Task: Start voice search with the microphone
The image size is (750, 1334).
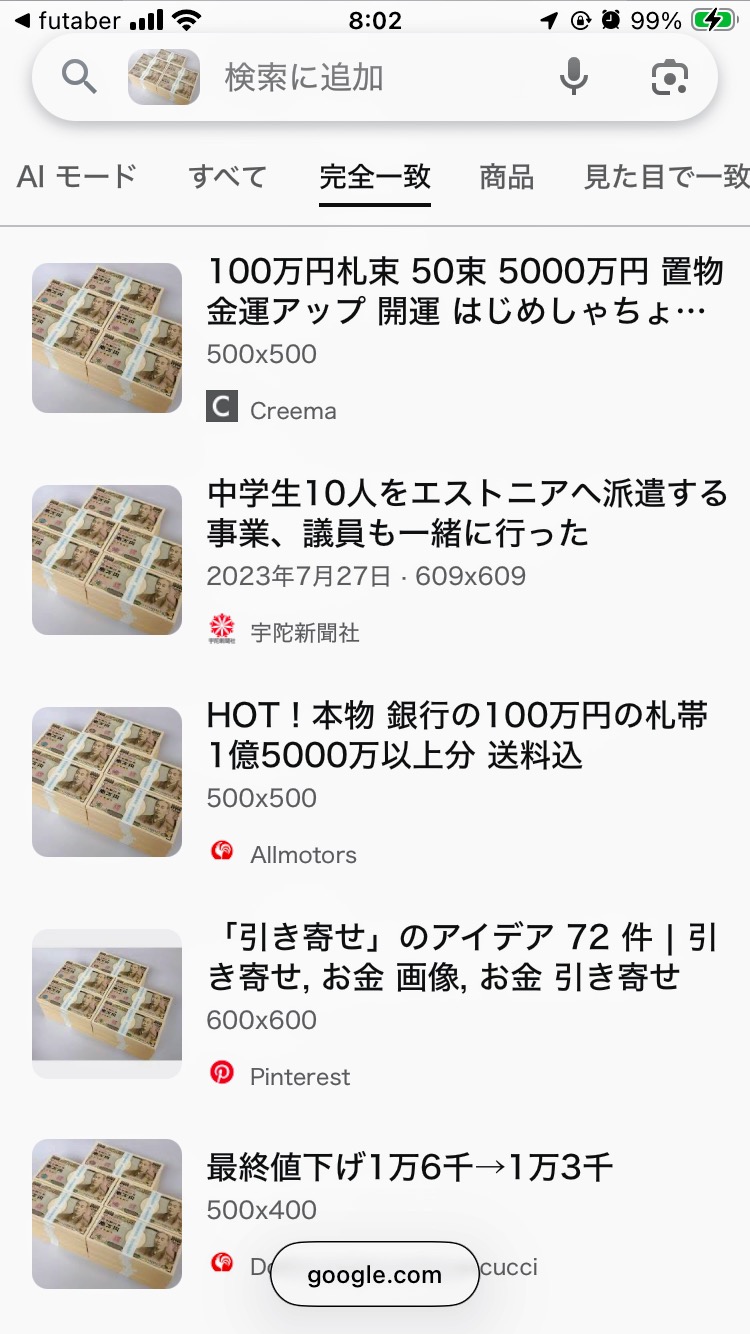Action: click(573, 77)
